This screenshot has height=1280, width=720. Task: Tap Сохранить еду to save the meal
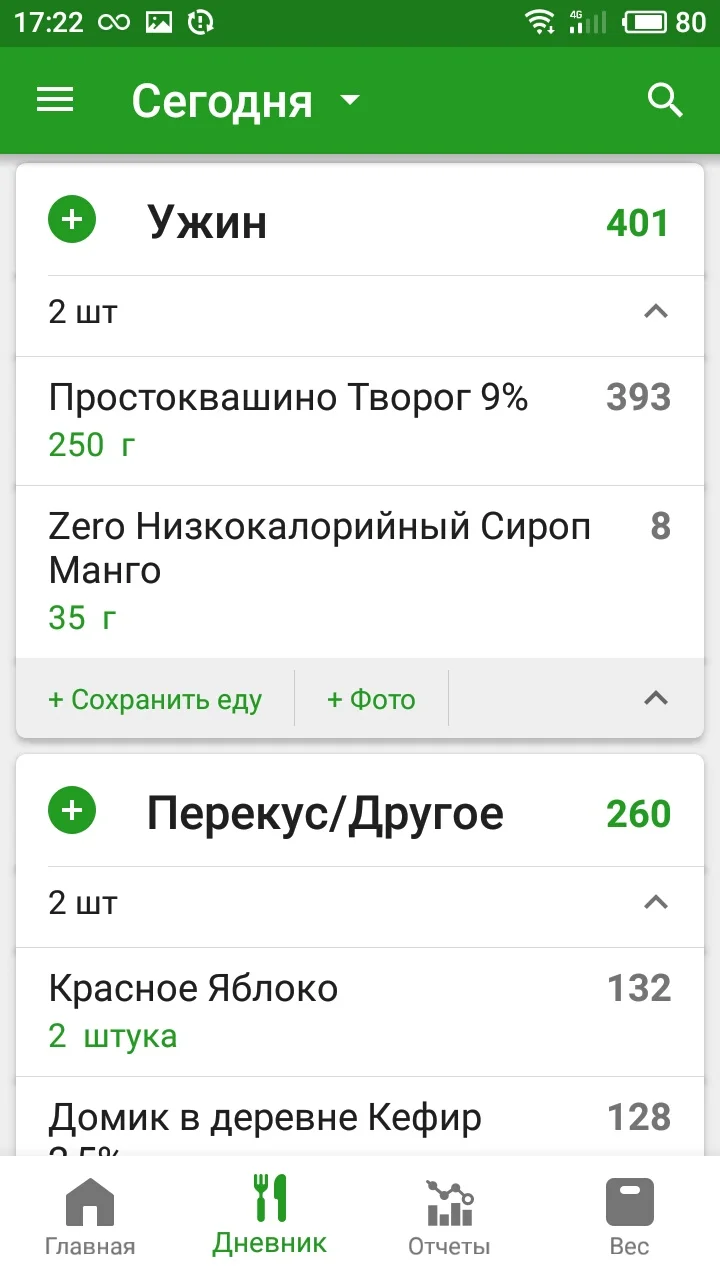point(155,699)
